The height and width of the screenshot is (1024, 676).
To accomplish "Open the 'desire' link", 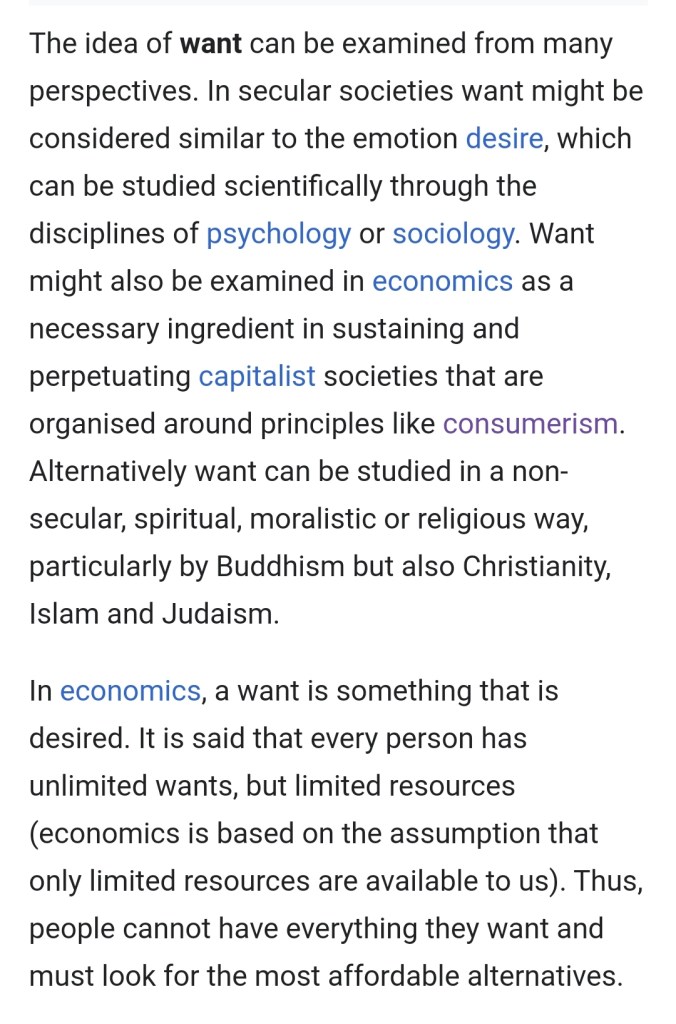I will [x=504, y=138].
